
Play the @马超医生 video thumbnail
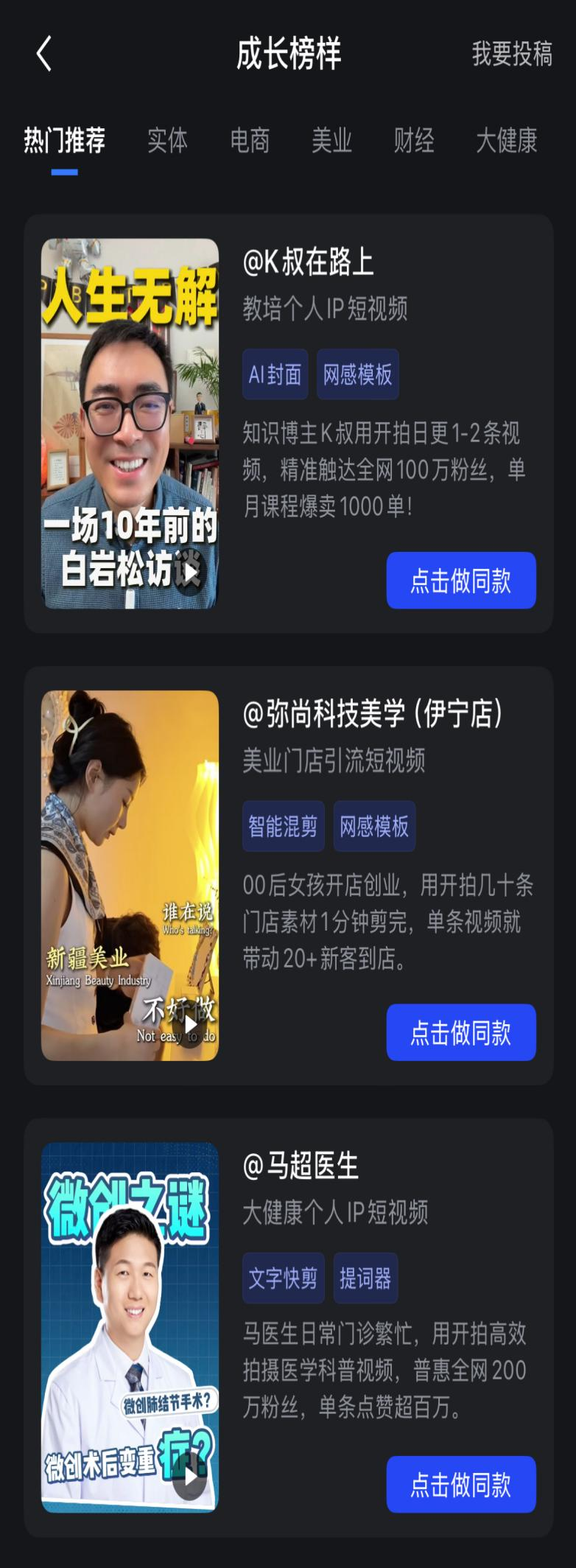point(130,1327)
